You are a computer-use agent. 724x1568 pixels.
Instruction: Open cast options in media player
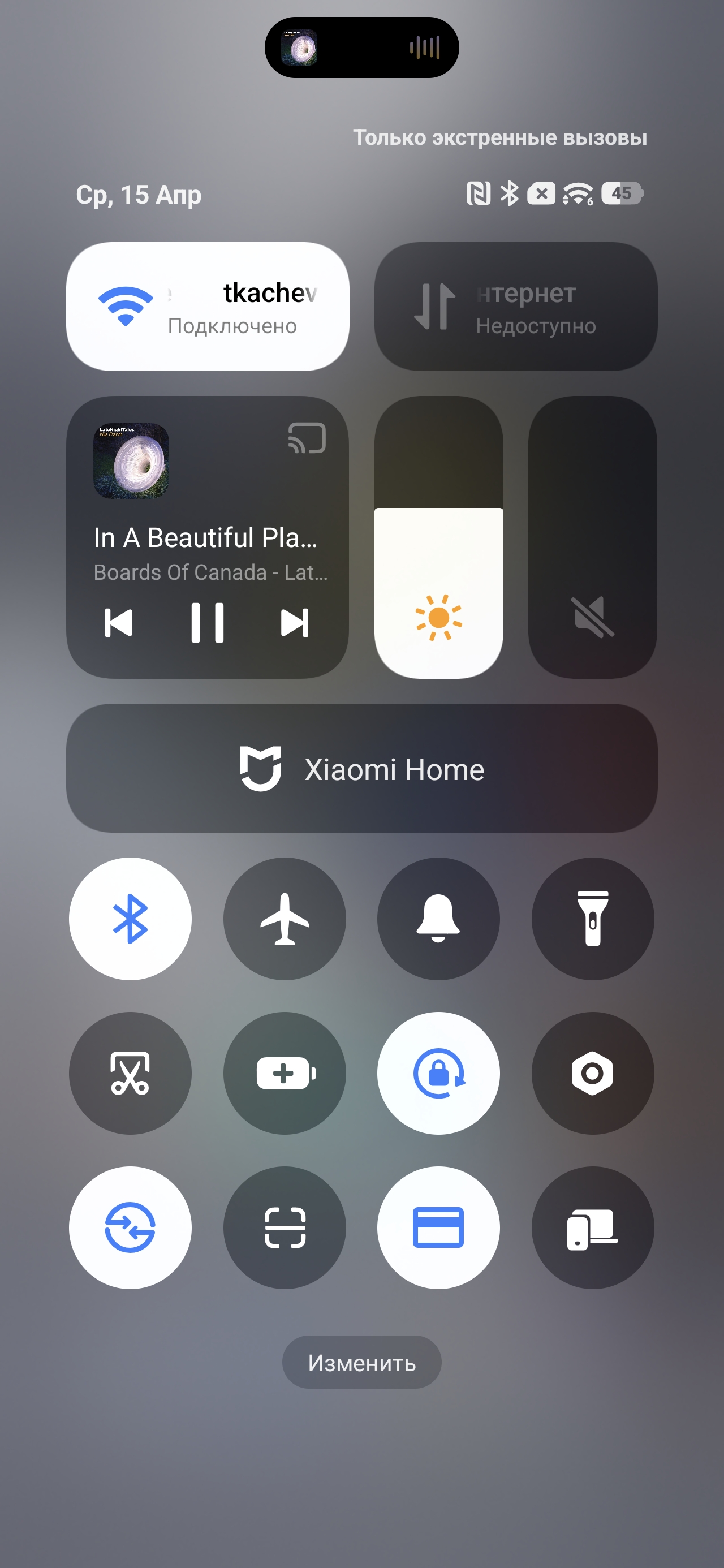pos(307,438)
